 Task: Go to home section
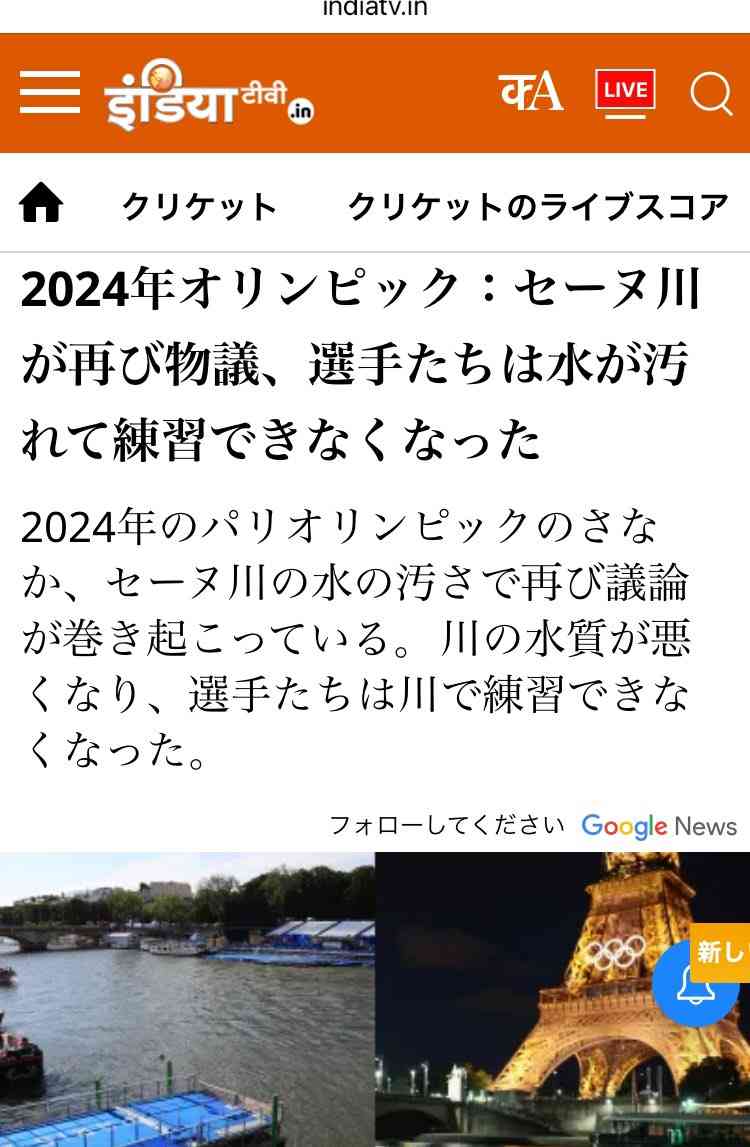41,205
